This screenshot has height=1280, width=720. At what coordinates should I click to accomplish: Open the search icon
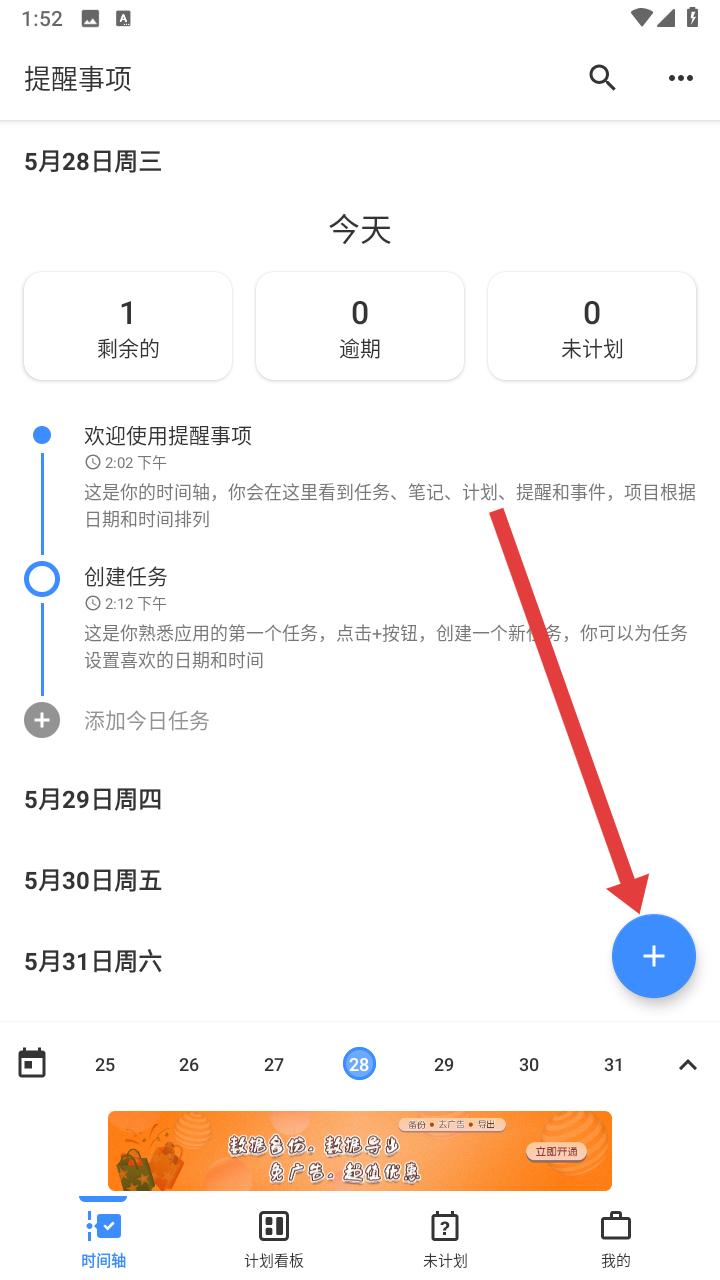[602, 78]
